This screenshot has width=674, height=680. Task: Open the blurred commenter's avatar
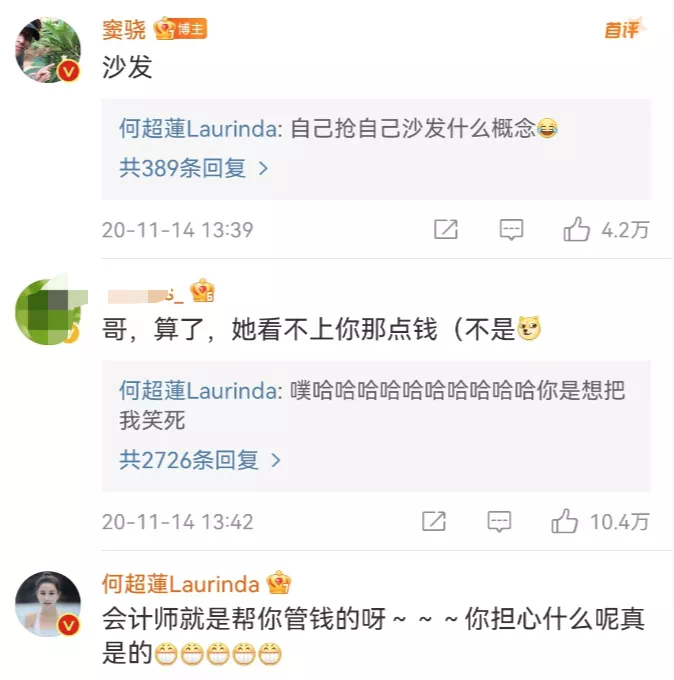[48, 311]
